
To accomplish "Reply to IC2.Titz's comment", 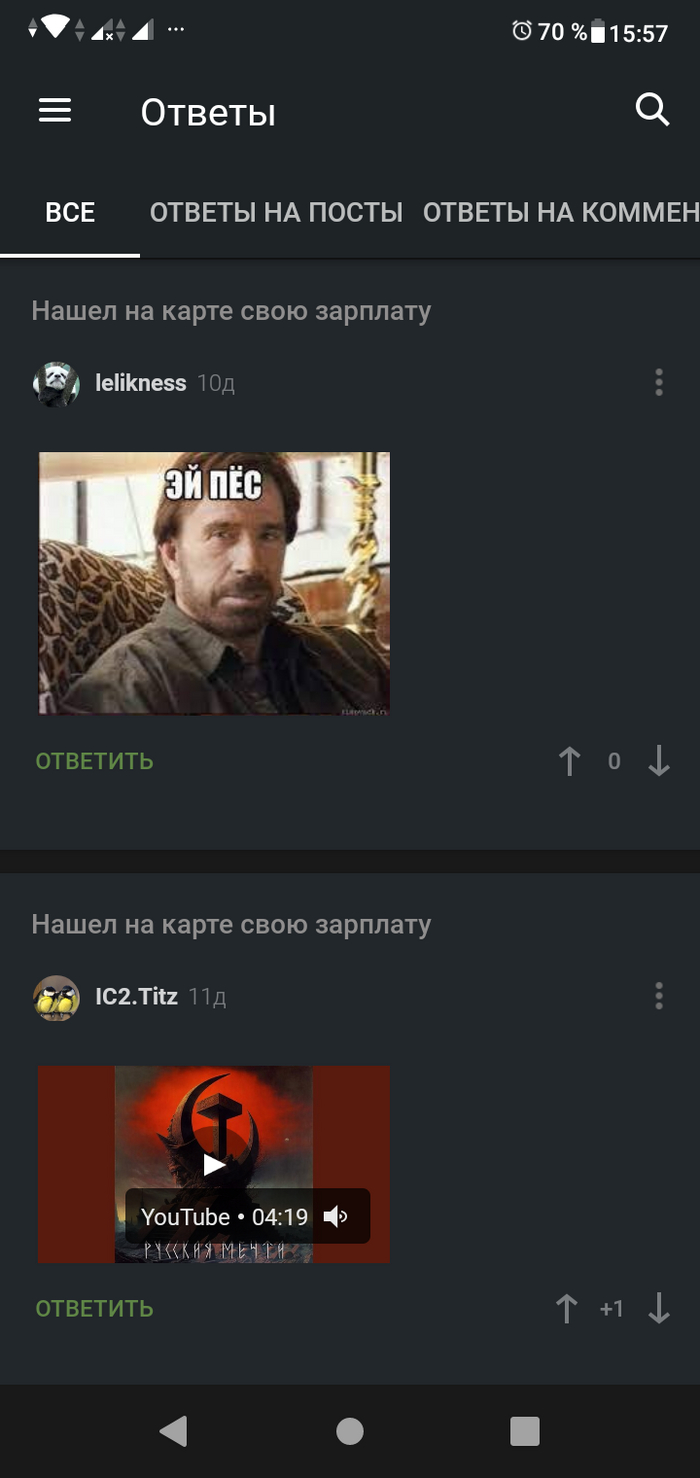I will (x=94, y=1309).
